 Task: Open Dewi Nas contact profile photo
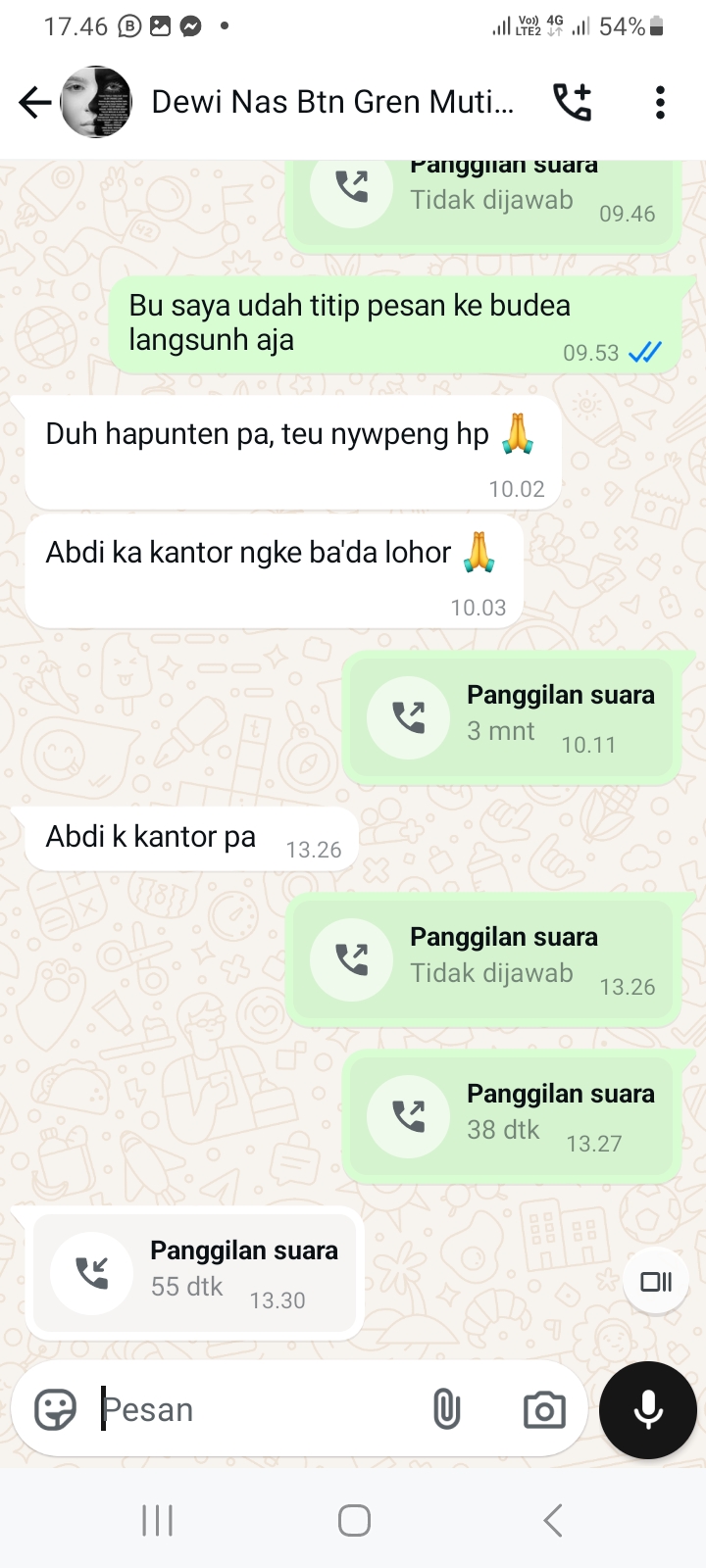click(96, 102)
